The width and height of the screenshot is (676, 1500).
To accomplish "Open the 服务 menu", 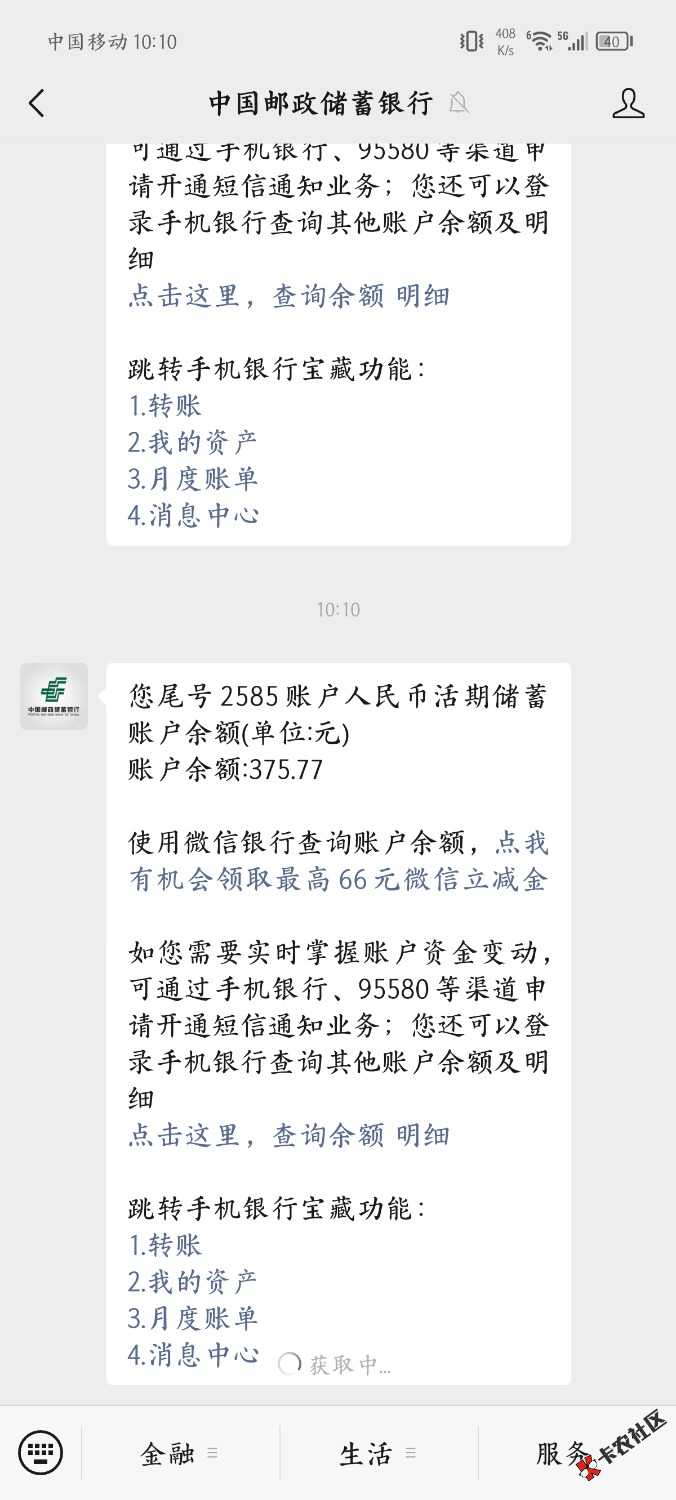I will click(x=565, y=1453).
